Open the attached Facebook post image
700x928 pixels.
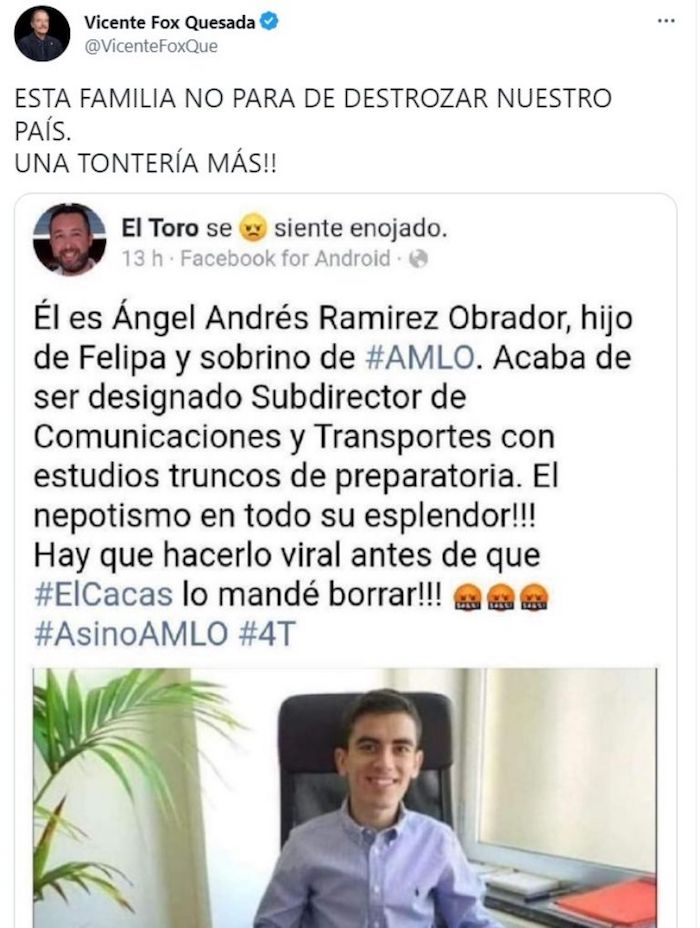[345, 796]
